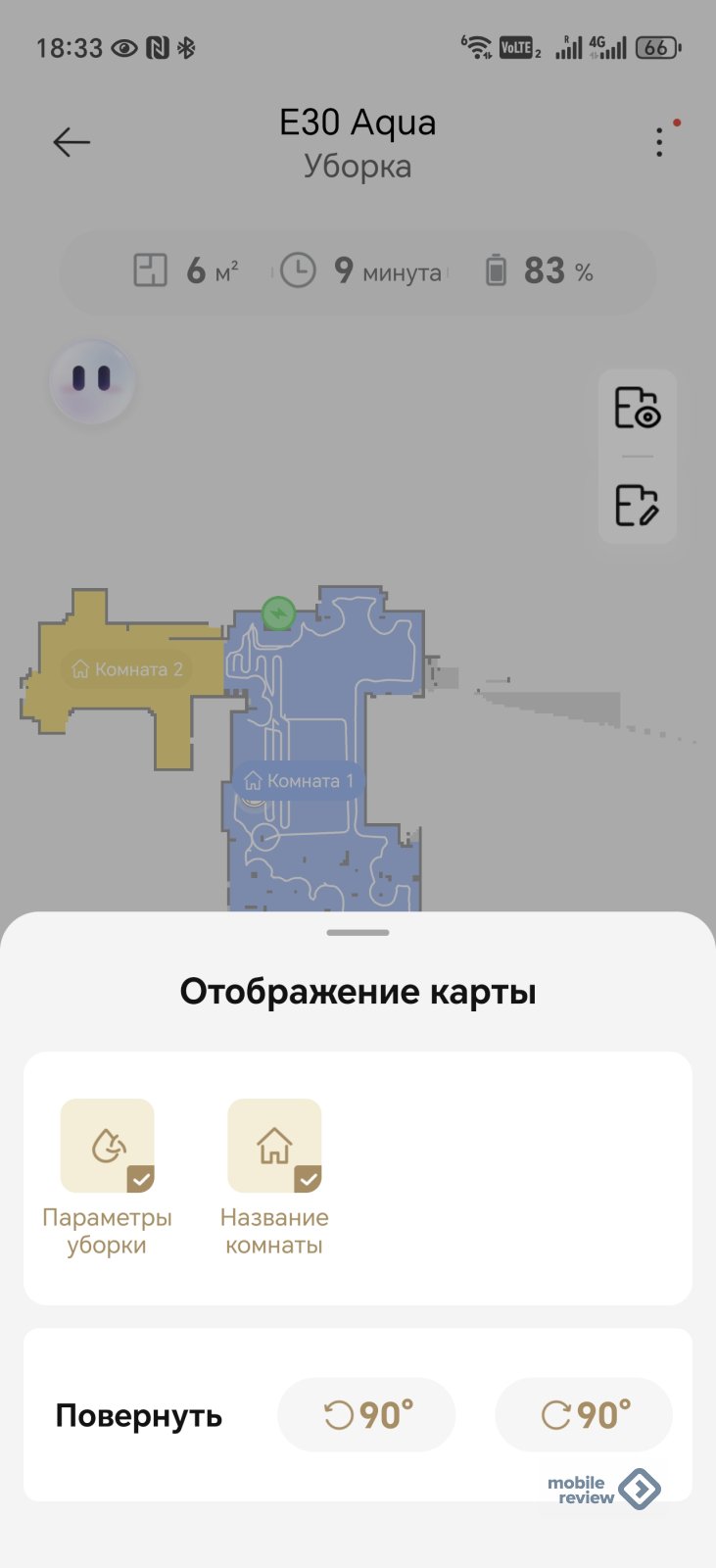The width and height of the screenshot is (716, 1568).
Task: Select Комната 2 on the map
Action: point(127,670)
